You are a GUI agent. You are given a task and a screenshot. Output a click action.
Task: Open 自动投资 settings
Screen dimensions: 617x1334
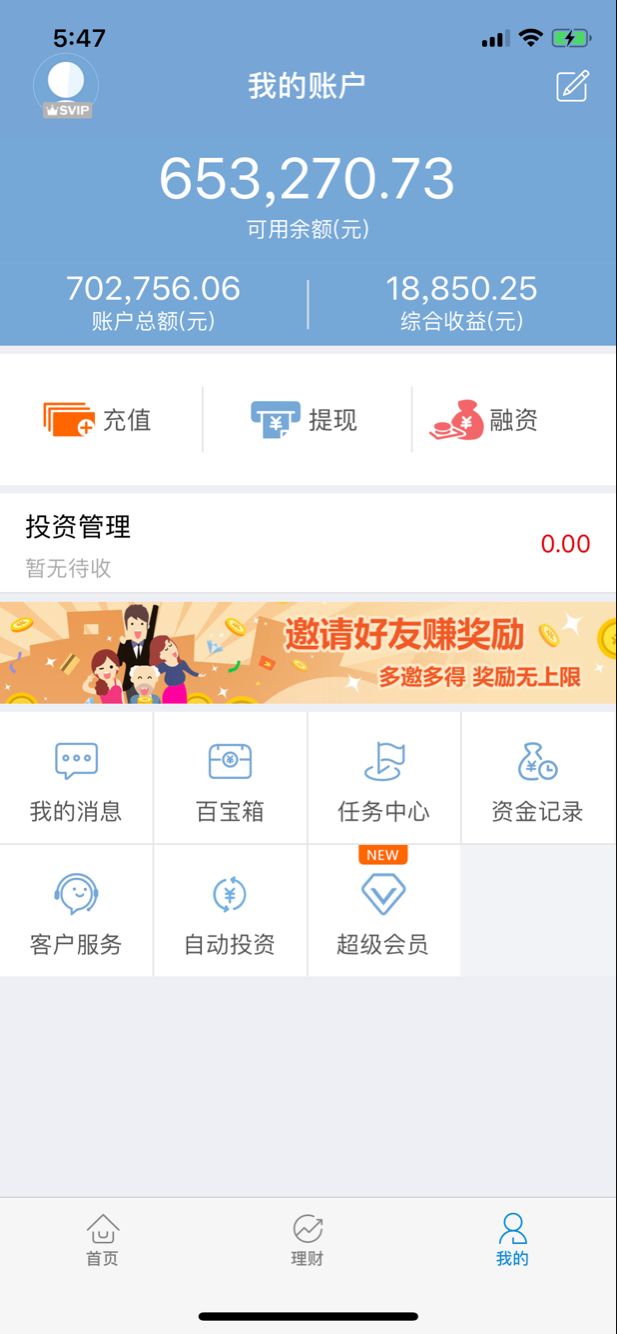[230, 912]
